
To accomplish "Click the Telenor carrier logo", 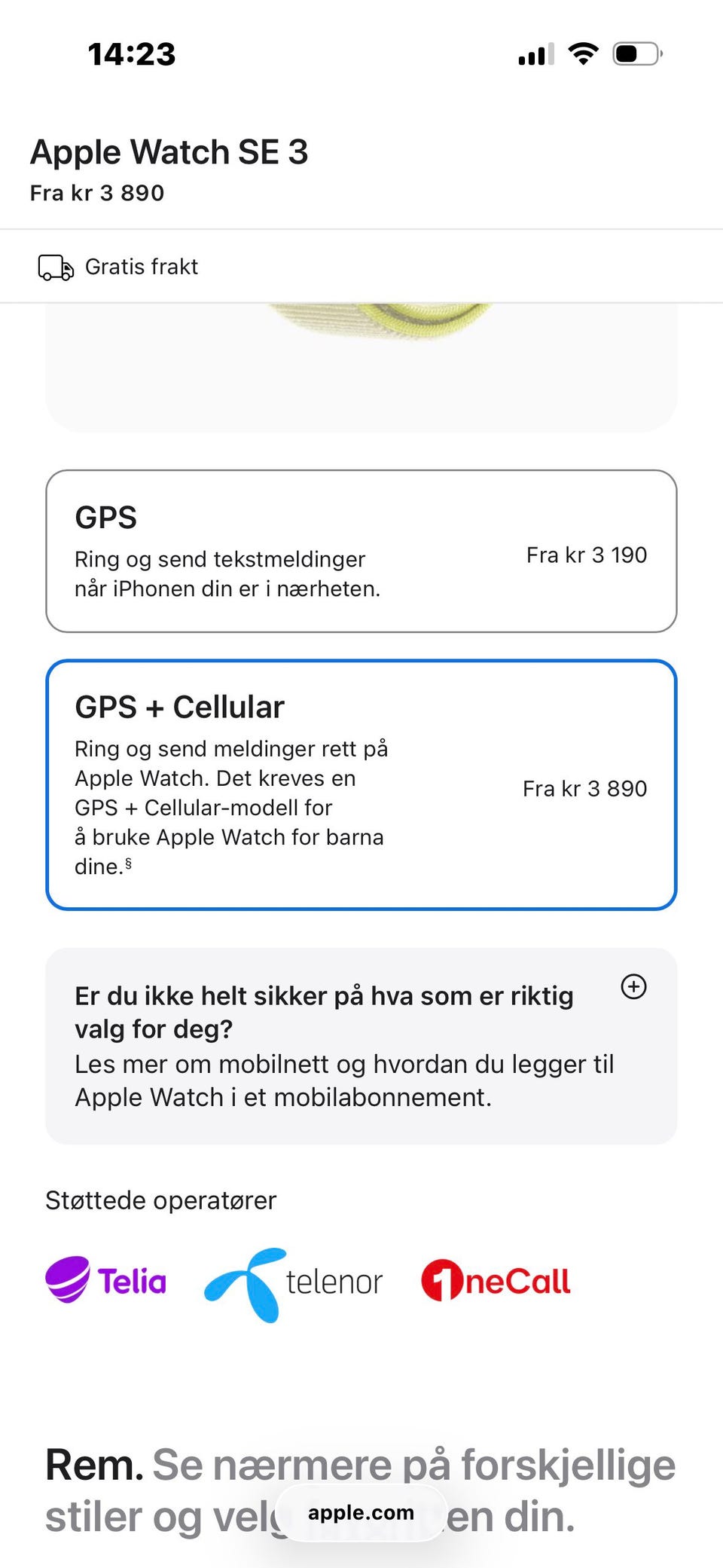I will (294, 1279).
